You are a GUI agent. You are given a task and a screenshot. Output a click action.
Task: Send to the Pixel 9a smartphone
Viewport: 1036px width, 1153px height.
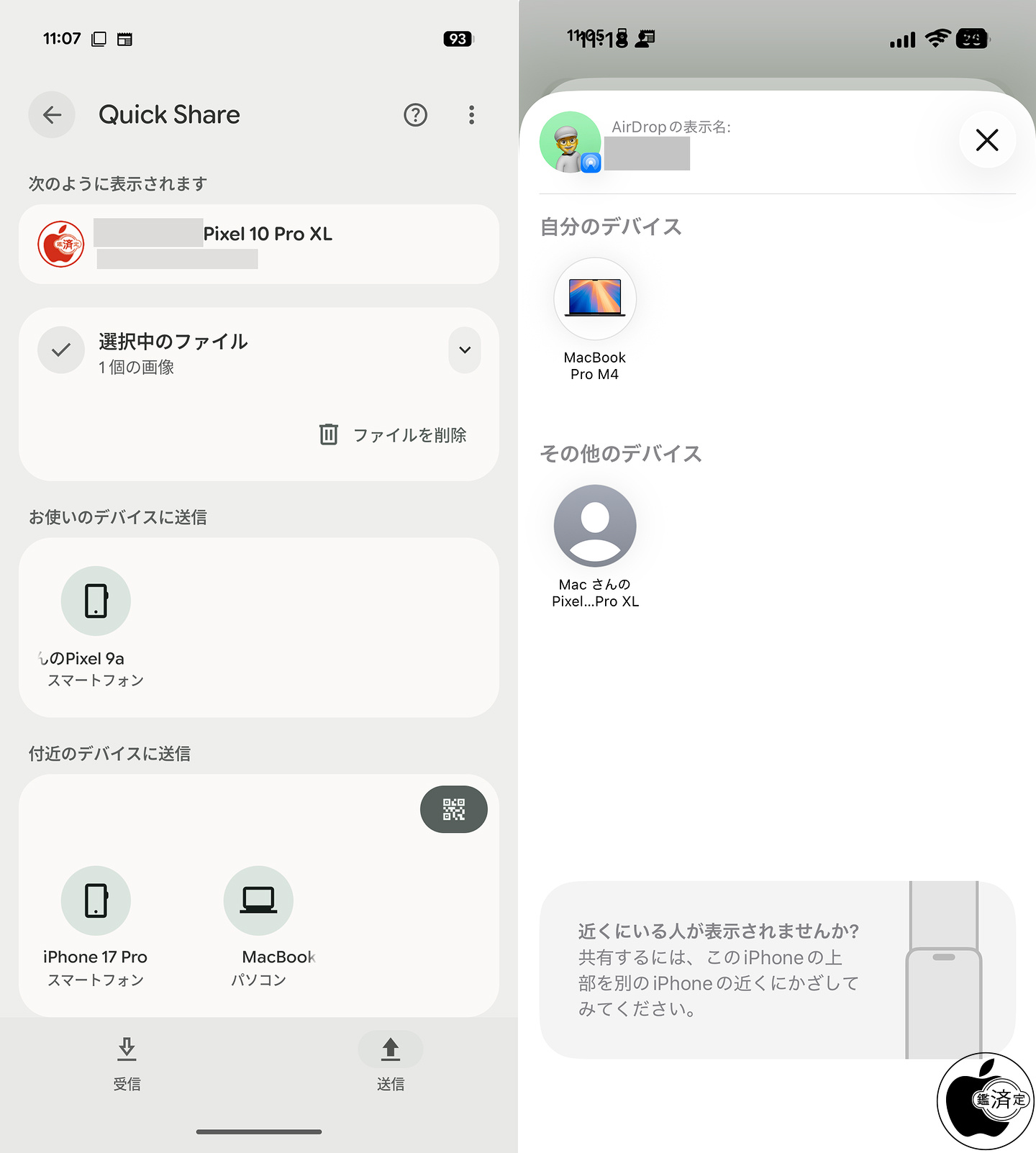(x=96, y=601)
